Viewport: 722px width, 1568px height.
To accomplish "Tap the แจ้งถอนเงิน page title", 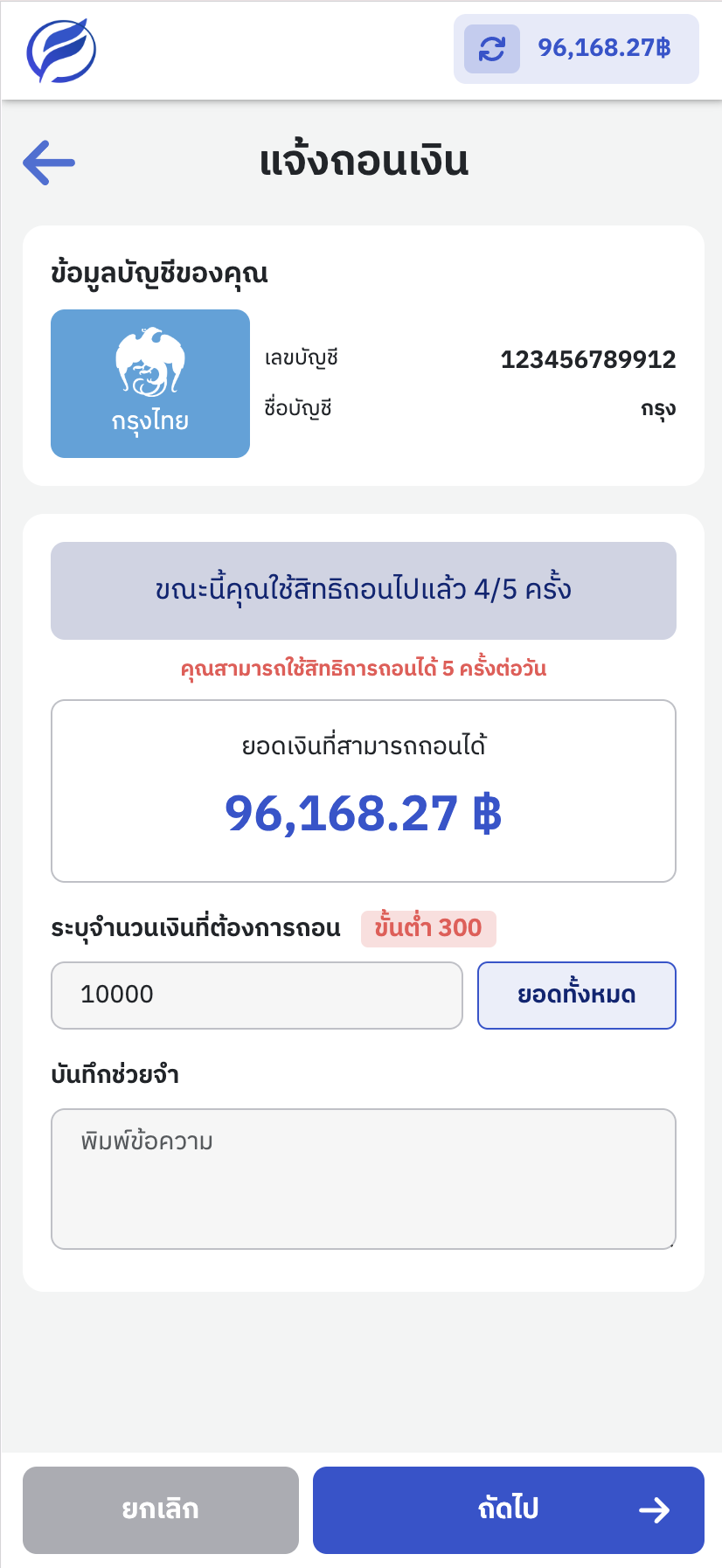I will (364, 161).
